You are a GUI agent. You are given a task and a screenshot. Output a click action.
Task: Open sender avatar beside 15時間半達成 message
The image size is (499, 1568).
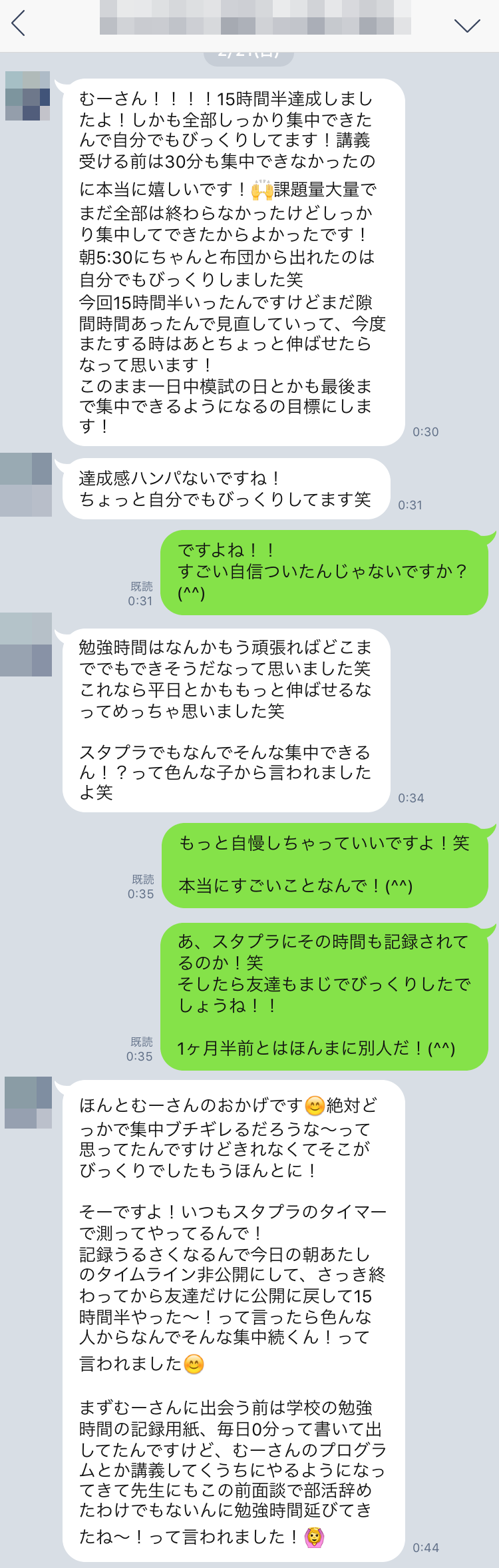coord(27,96)
